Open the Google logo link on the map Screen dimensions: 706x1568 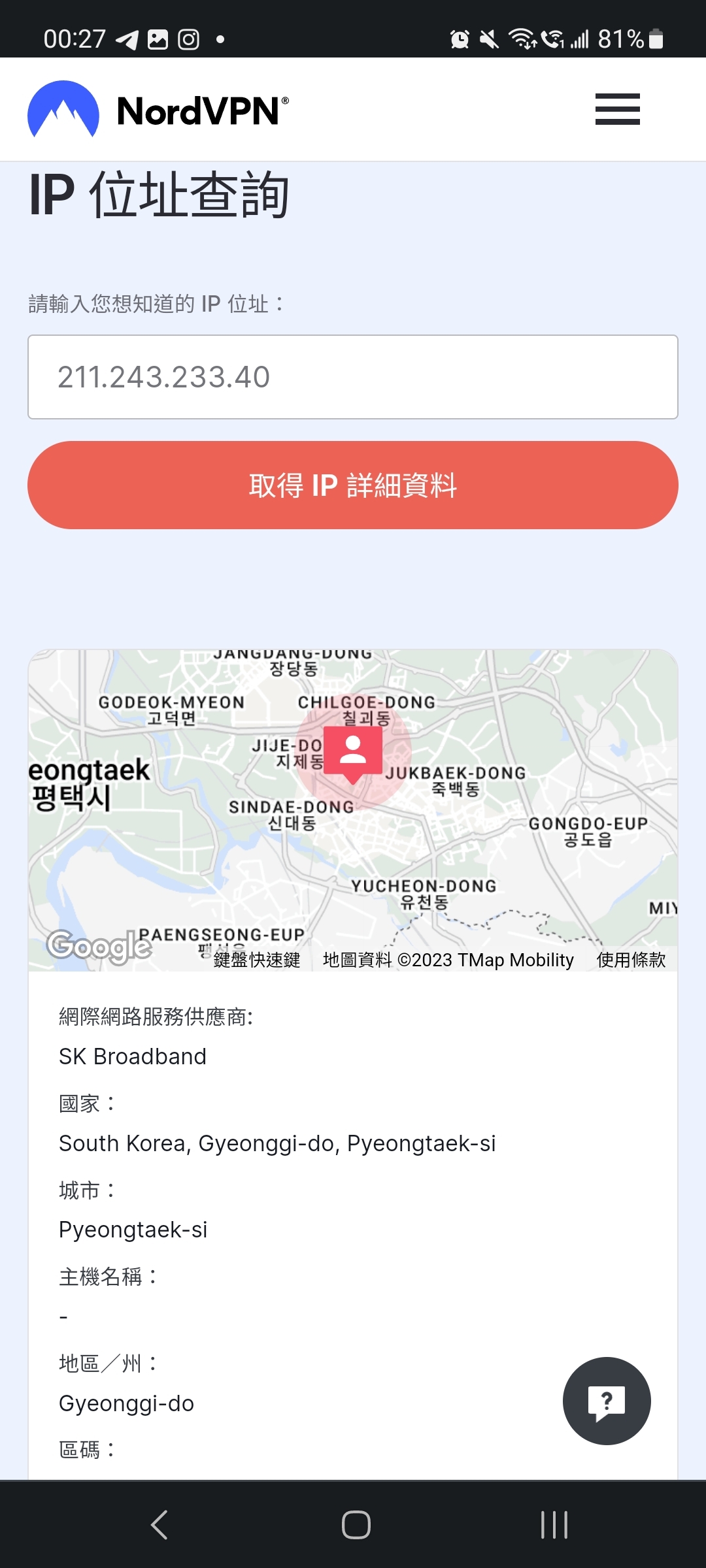[x=99, y=946]
